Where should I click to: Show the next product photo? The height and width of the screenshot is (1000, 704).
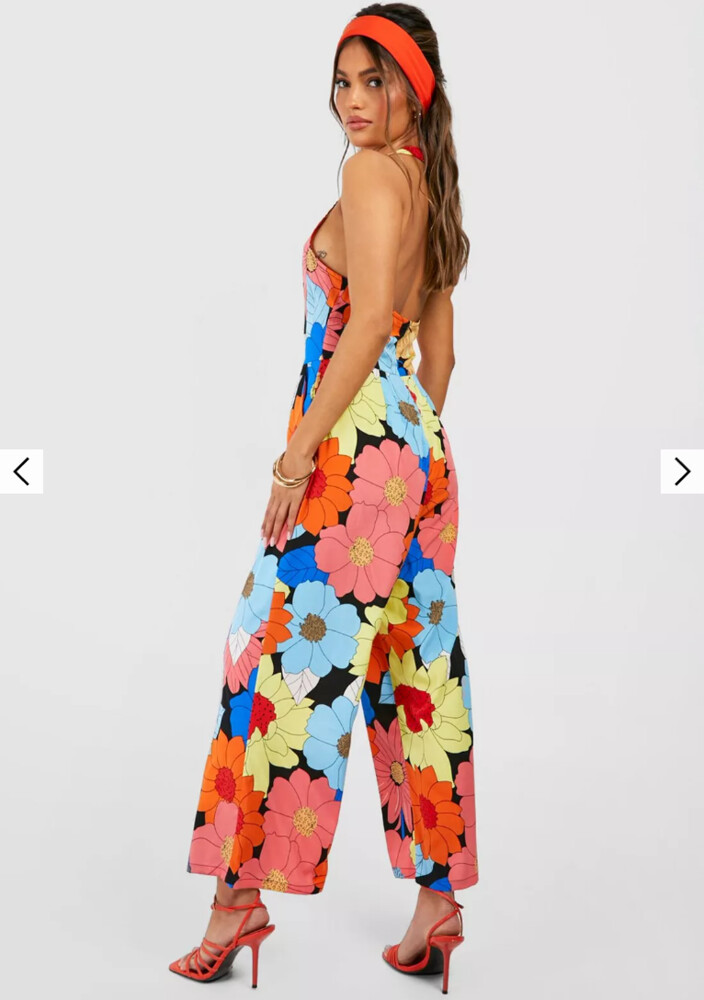[682, 471]
